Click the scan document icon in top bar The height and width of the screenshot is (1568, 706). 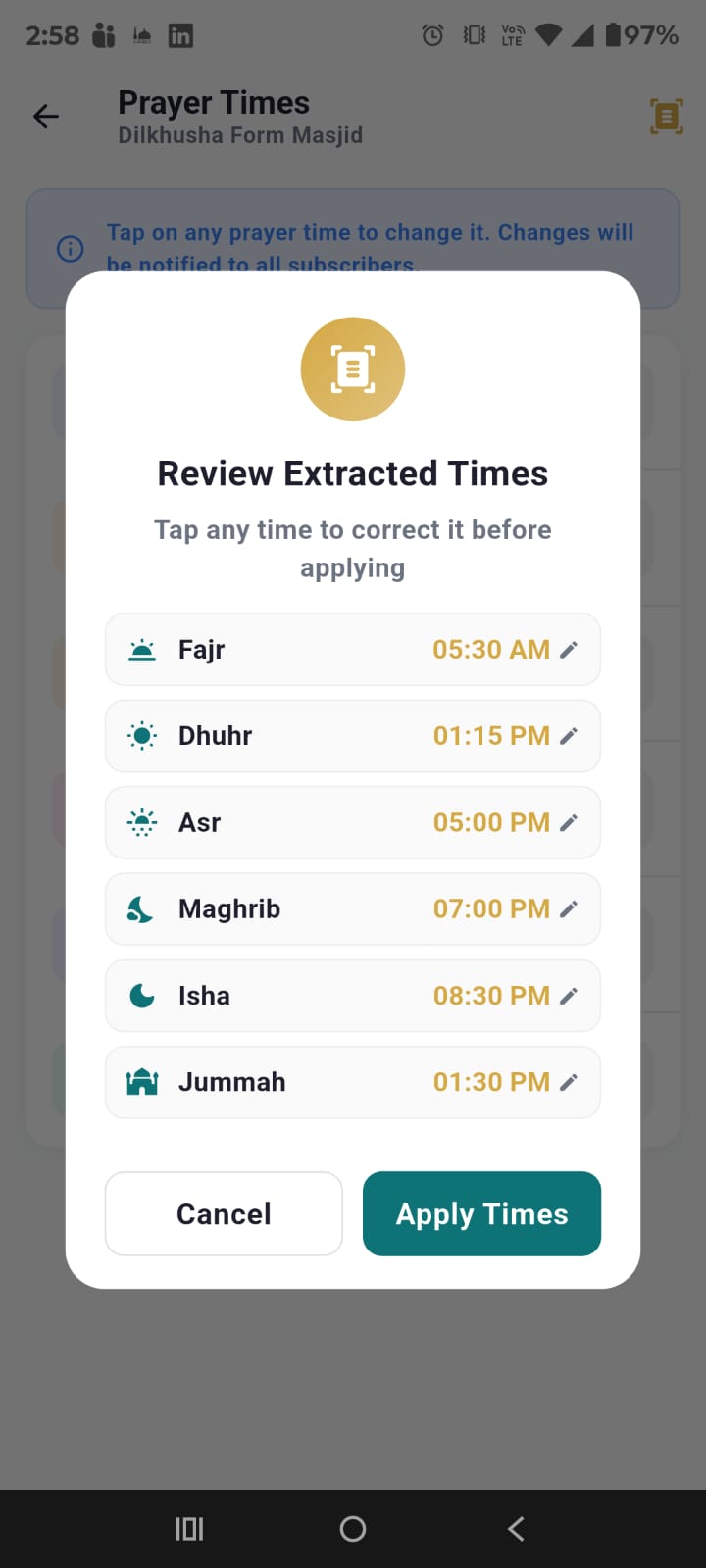coord(667,116)
